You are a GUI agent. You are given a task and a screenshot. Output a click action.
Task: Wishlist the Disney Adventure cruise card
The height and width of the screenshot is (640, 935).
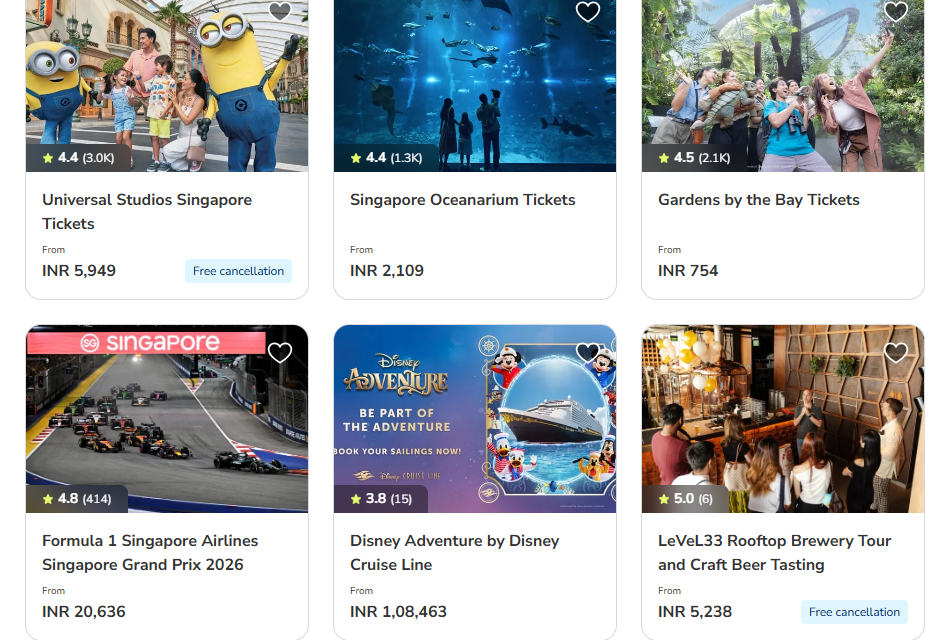click(x=588, y=353)
